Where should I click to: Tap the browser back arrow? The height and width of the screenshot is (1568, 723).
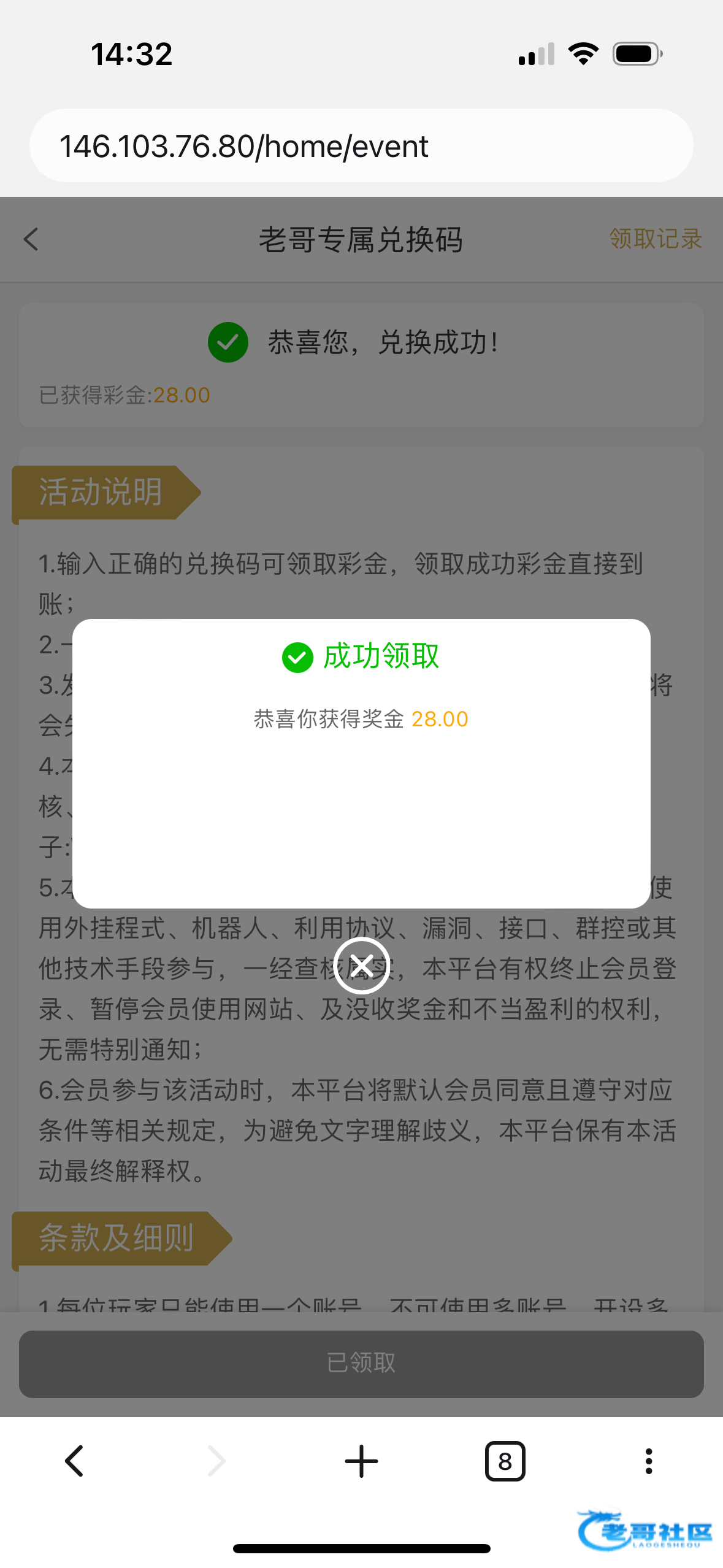(x=74, y=1461)
